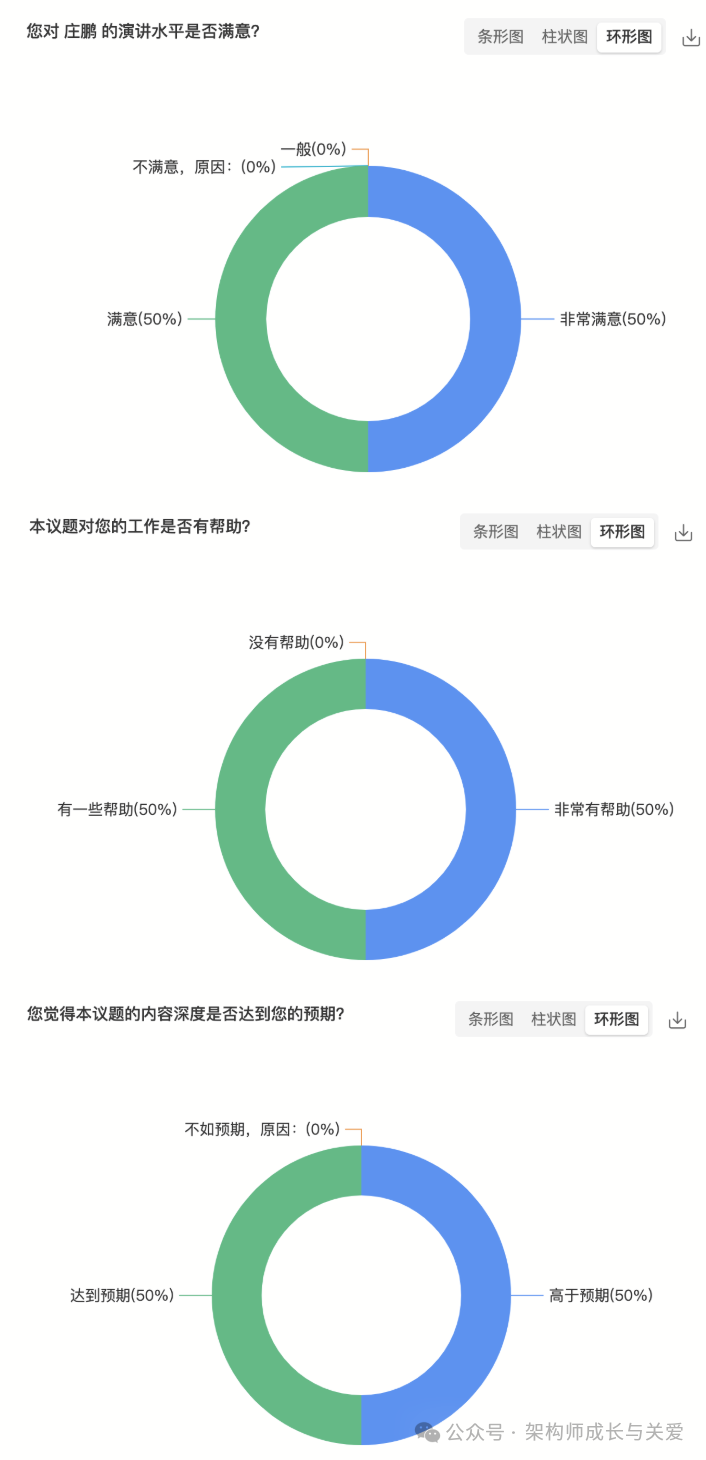
Task: Switch speaker satisfaction chart to 条形图
Action: point(500,37)
